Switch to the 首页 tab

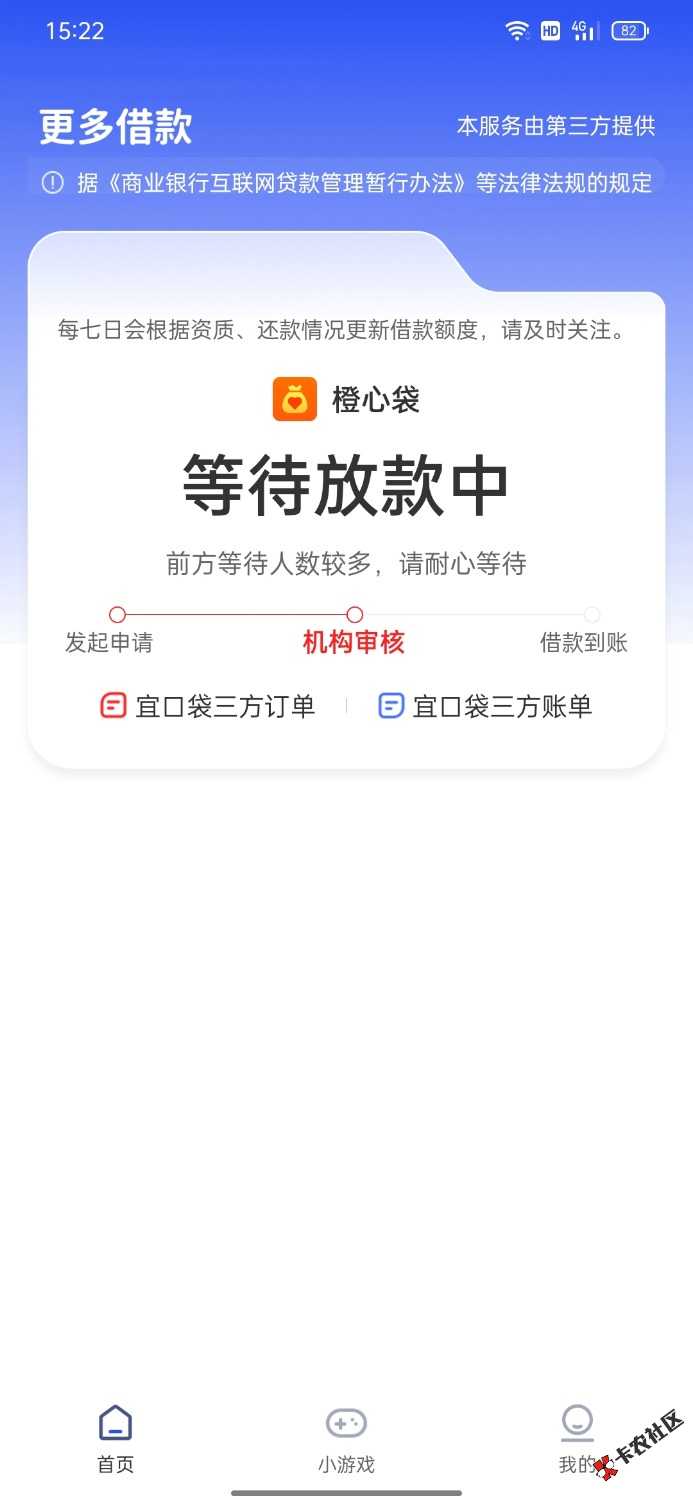click(x=115, y=1439)
